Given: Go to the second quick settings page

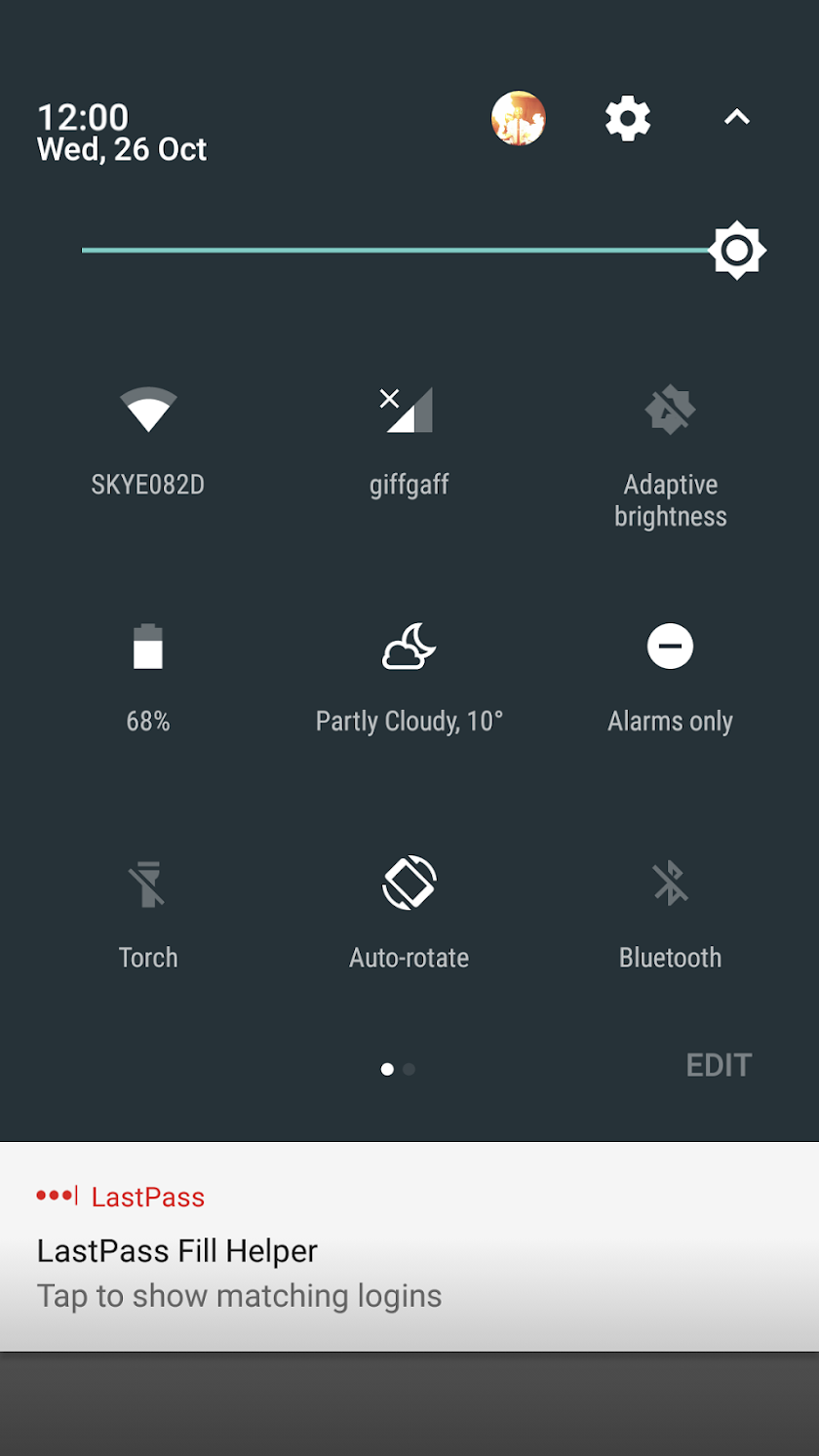Looking at the screenshot, I should [409, 1070].
